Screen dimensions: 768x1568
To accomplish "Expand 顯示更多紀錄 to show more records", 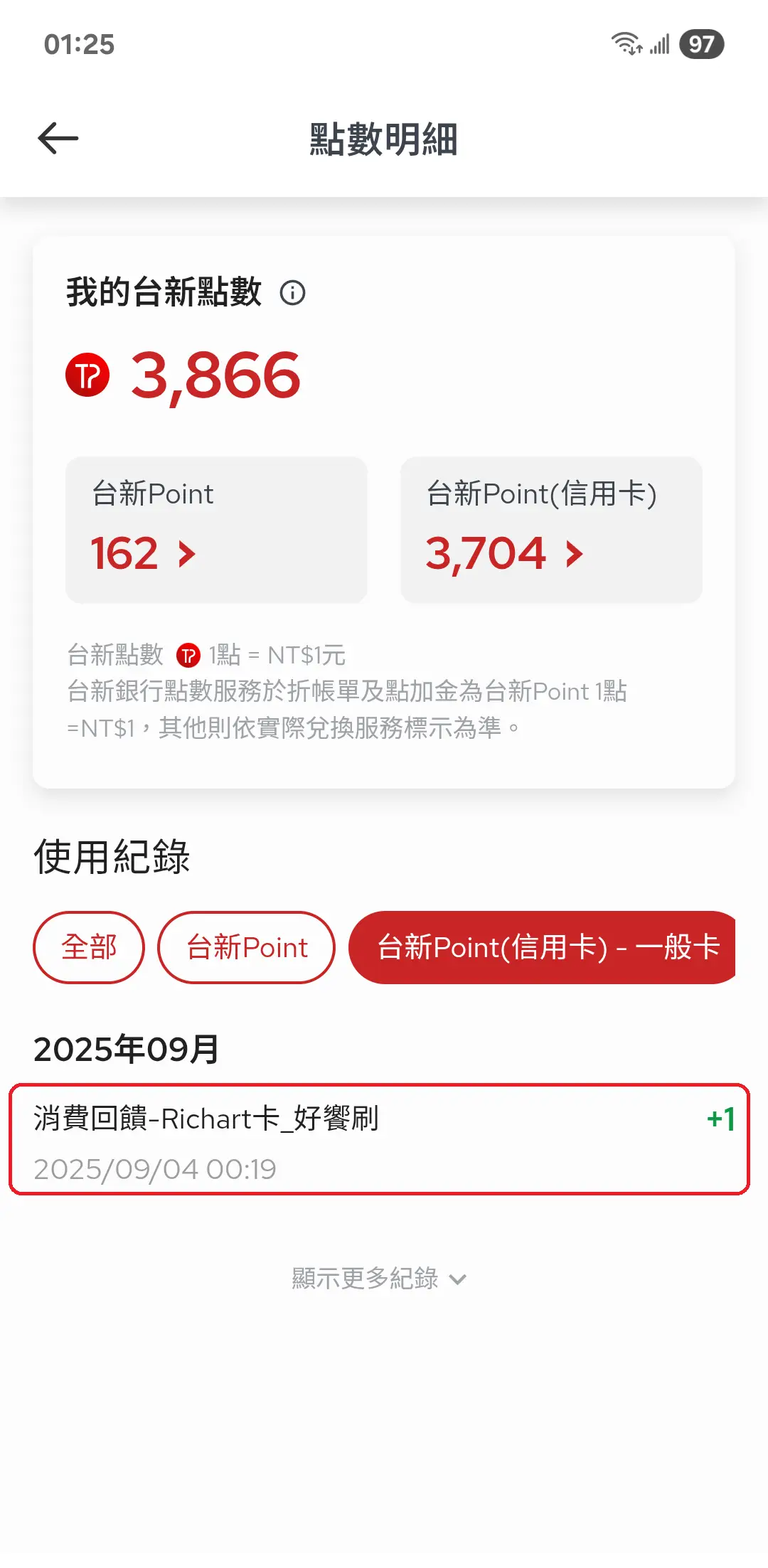I will pos(379,1279).
